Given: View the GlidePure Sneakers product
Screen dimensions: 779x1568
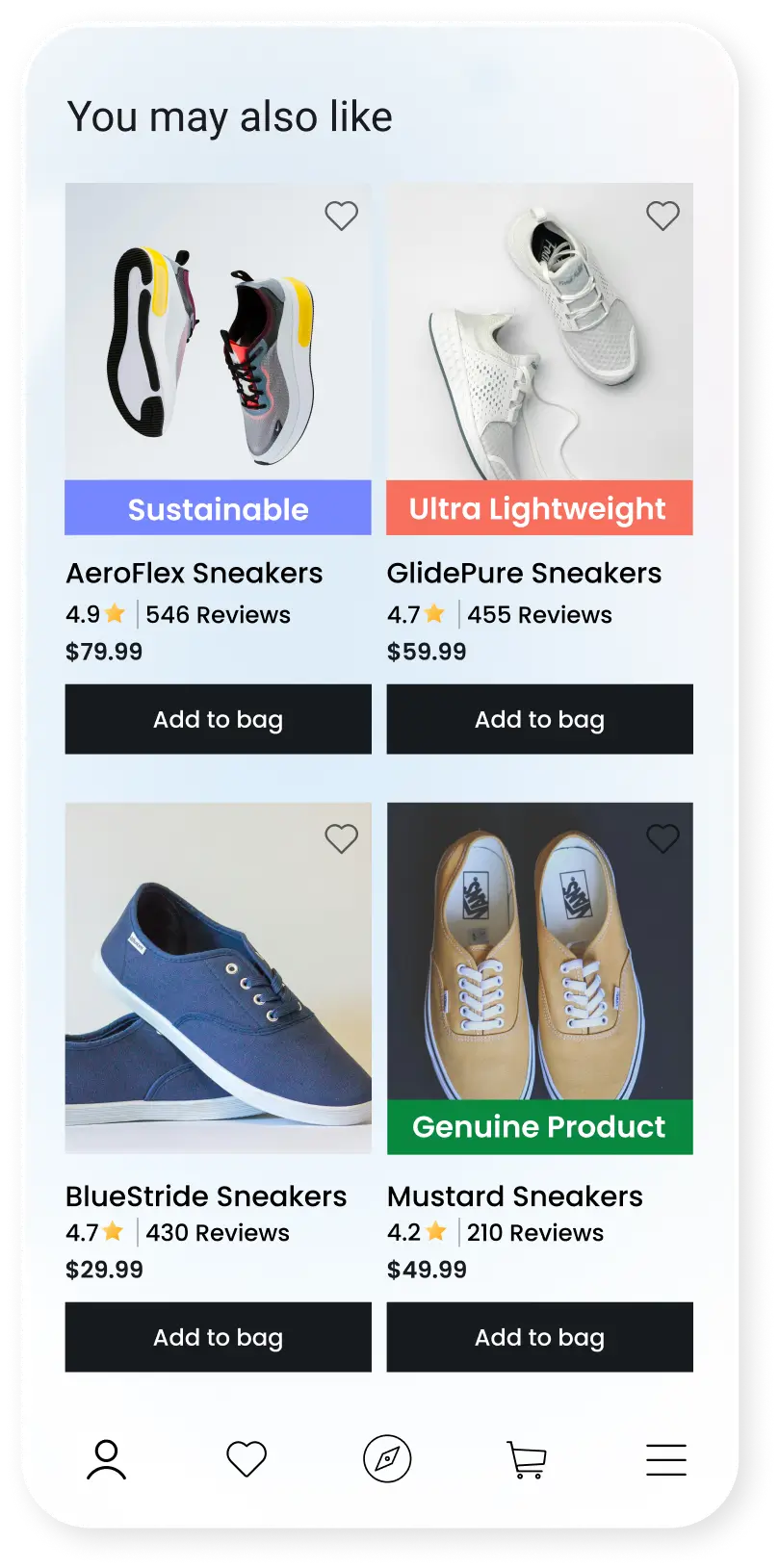Looking at the screenshot, I should tap(539, 347).
